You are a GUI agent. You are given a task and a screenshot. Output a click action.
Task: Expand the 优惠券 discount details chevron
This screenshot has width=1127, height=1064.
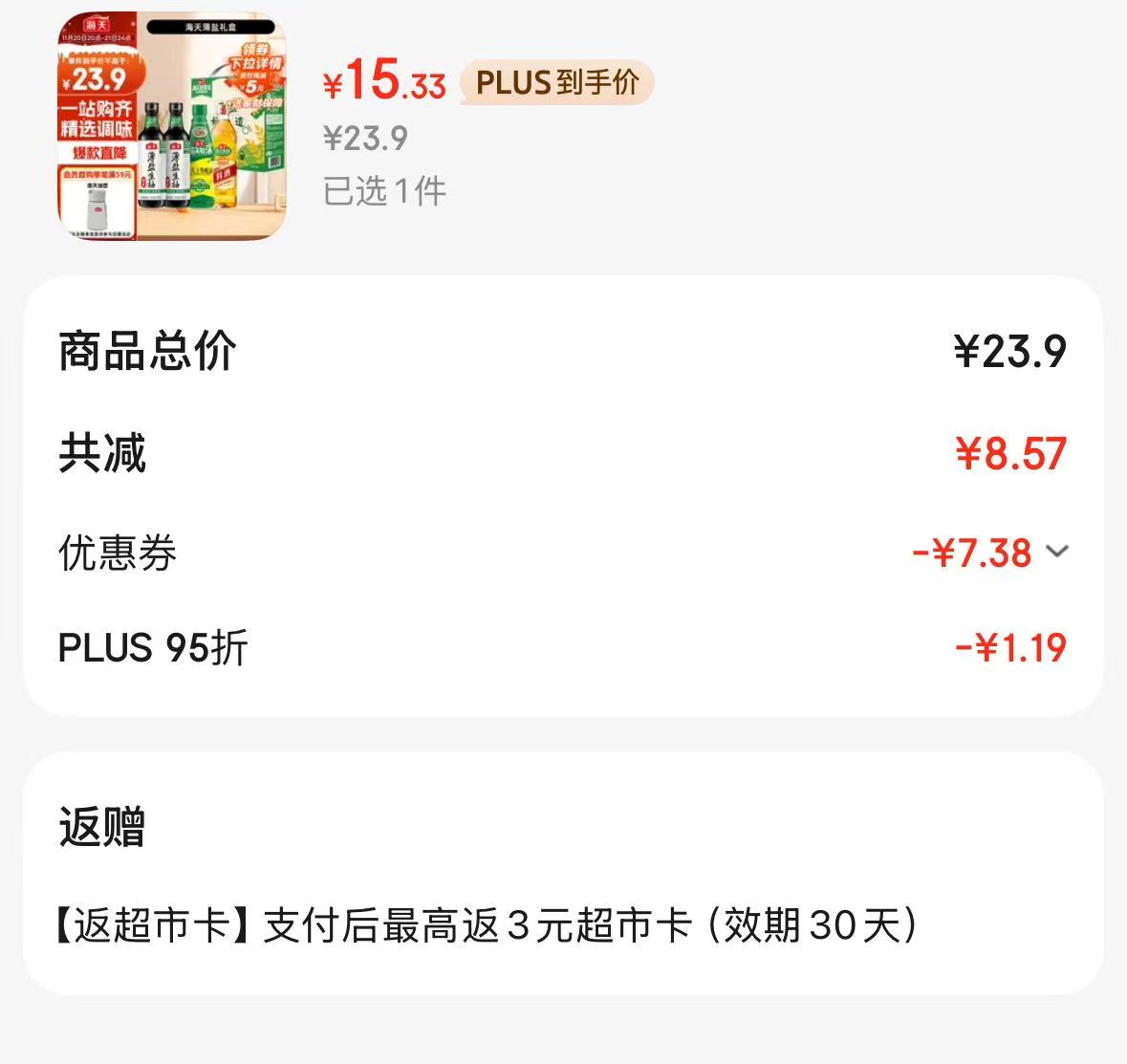[1056, 552]
